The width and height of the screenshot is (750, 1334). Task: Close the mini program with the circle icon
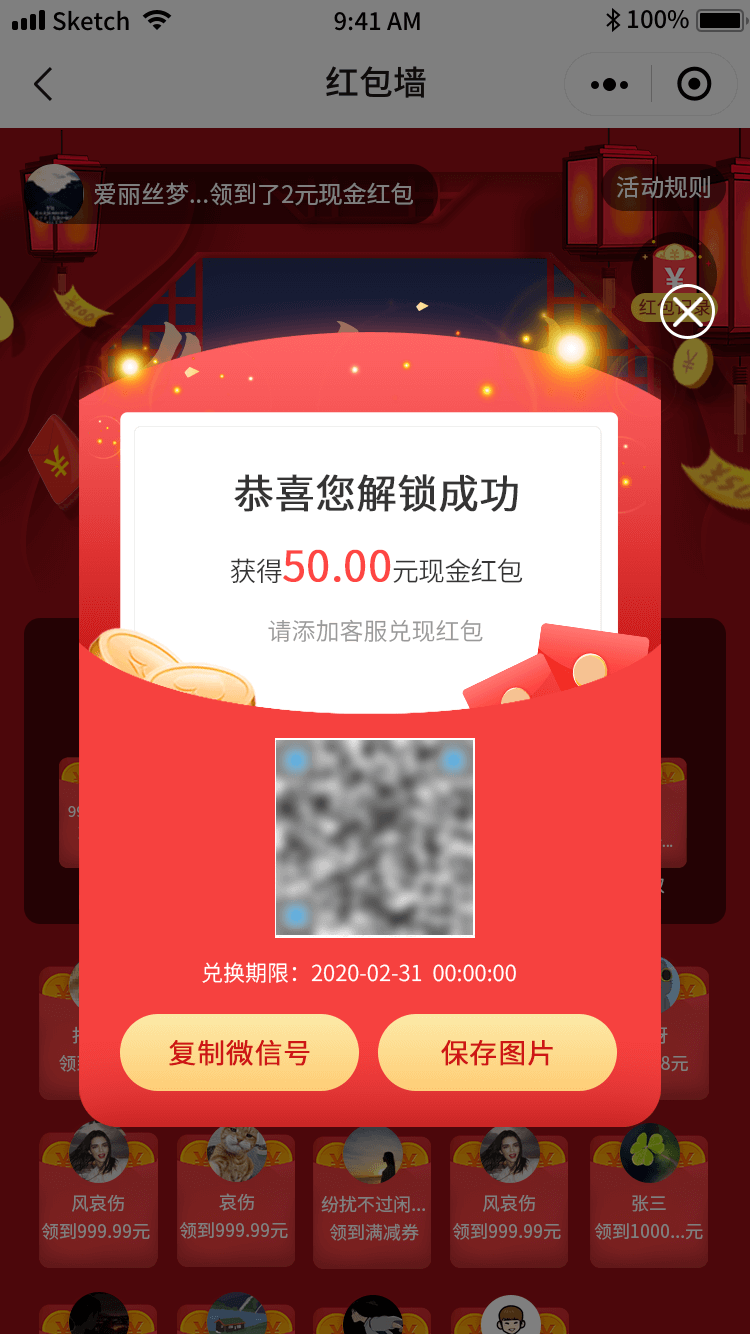point(694,85)
